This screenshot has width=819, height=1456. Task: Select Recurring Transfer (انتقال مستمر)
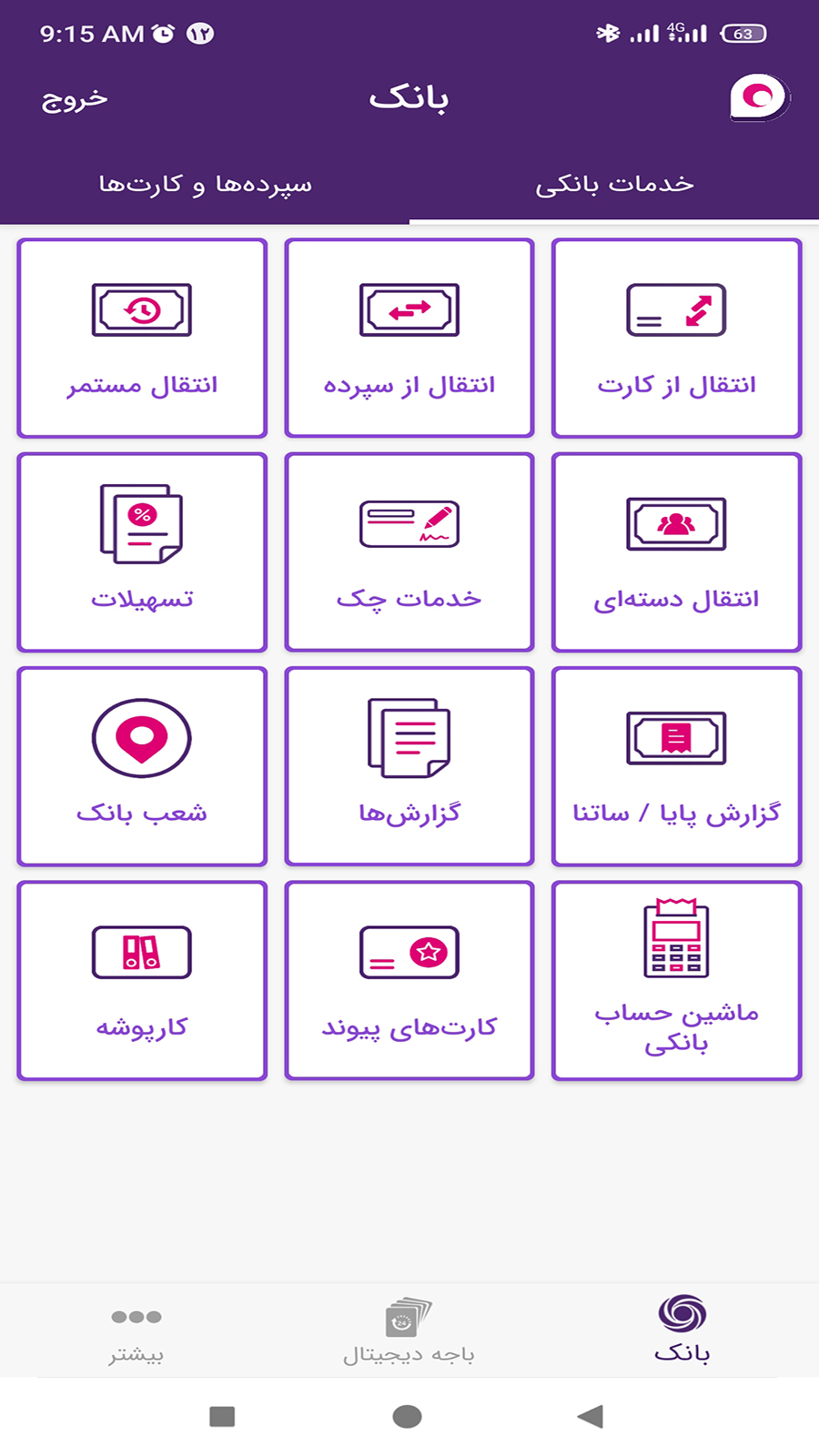click(x=141, y=338)
